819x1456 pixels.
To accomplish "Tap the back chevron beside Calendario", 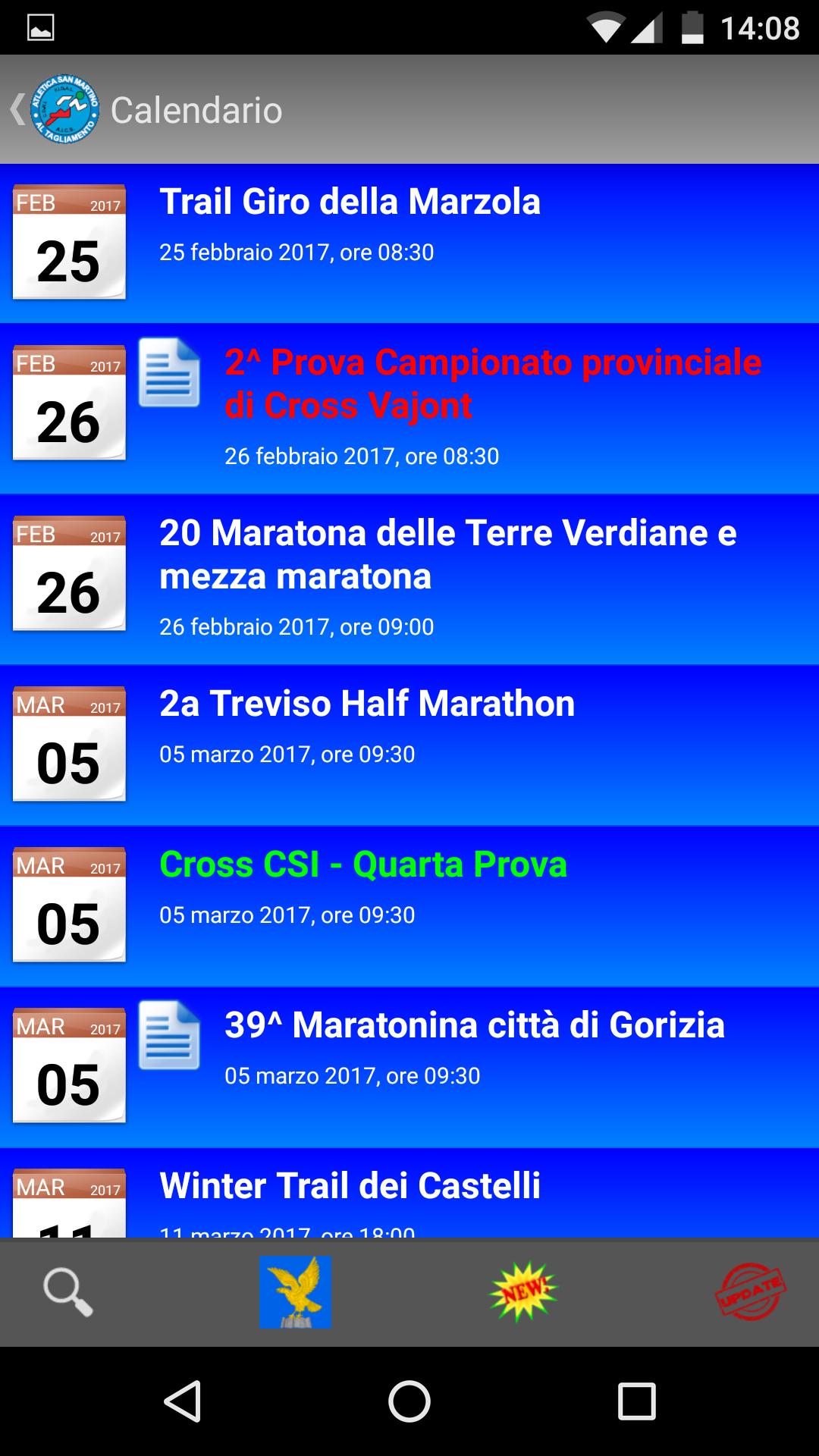I will click(17, 108).
